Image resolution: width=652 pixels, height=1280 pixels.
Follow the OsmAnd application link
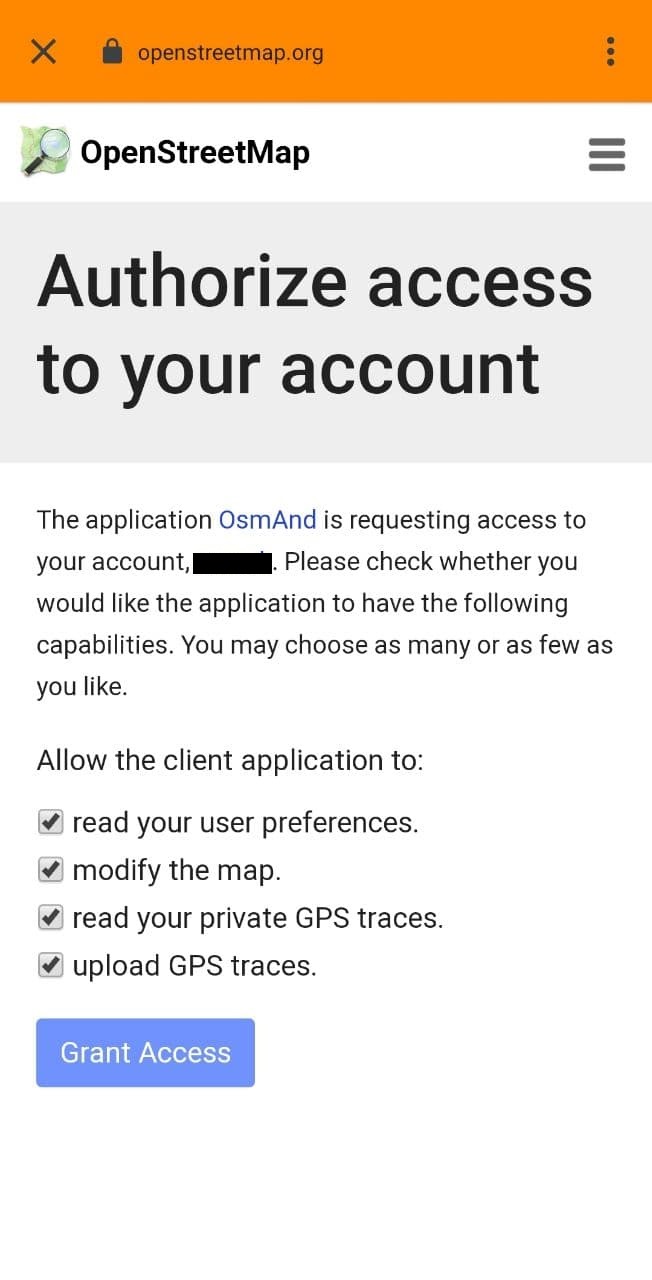pyautogui.click(x=267, y=520)
